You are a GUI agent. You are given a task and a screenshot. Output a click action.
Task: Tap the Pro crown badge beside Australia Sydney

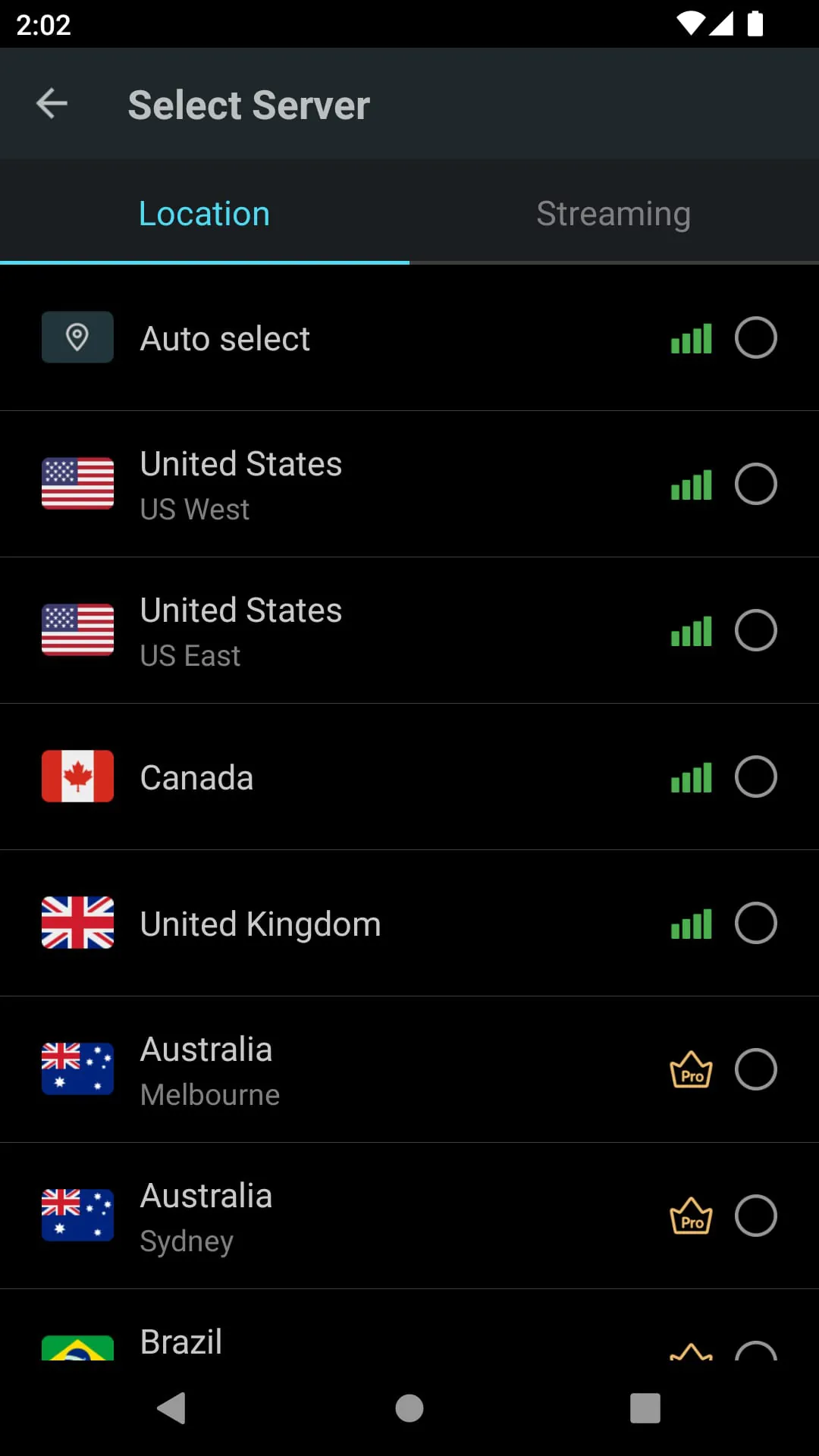(x=691, y=1216)
